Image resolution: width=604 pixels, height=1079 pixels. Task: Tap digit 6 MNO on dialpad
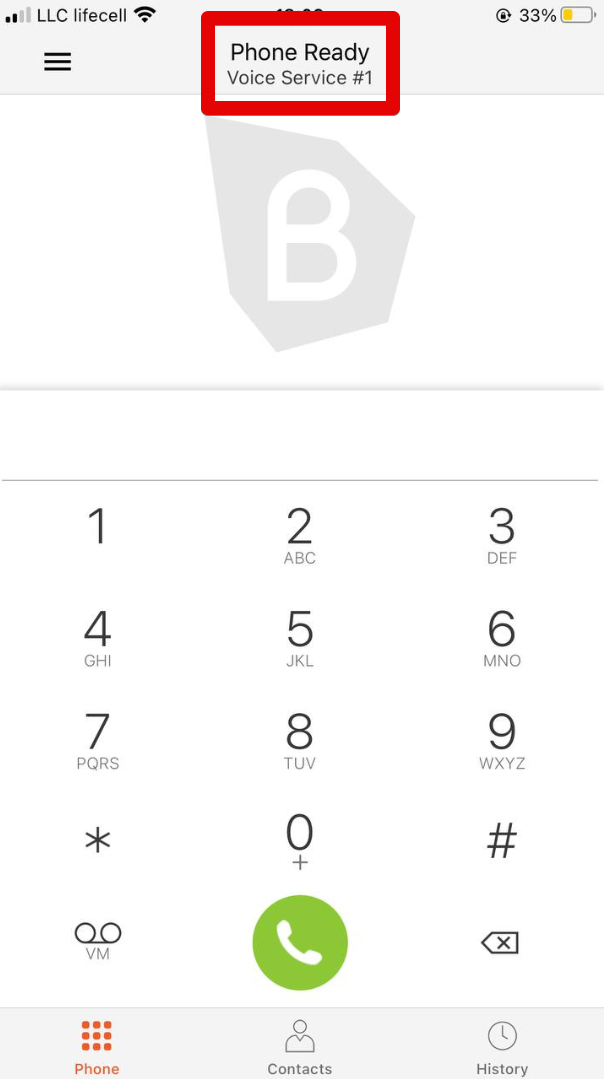(x=501, y=638)
